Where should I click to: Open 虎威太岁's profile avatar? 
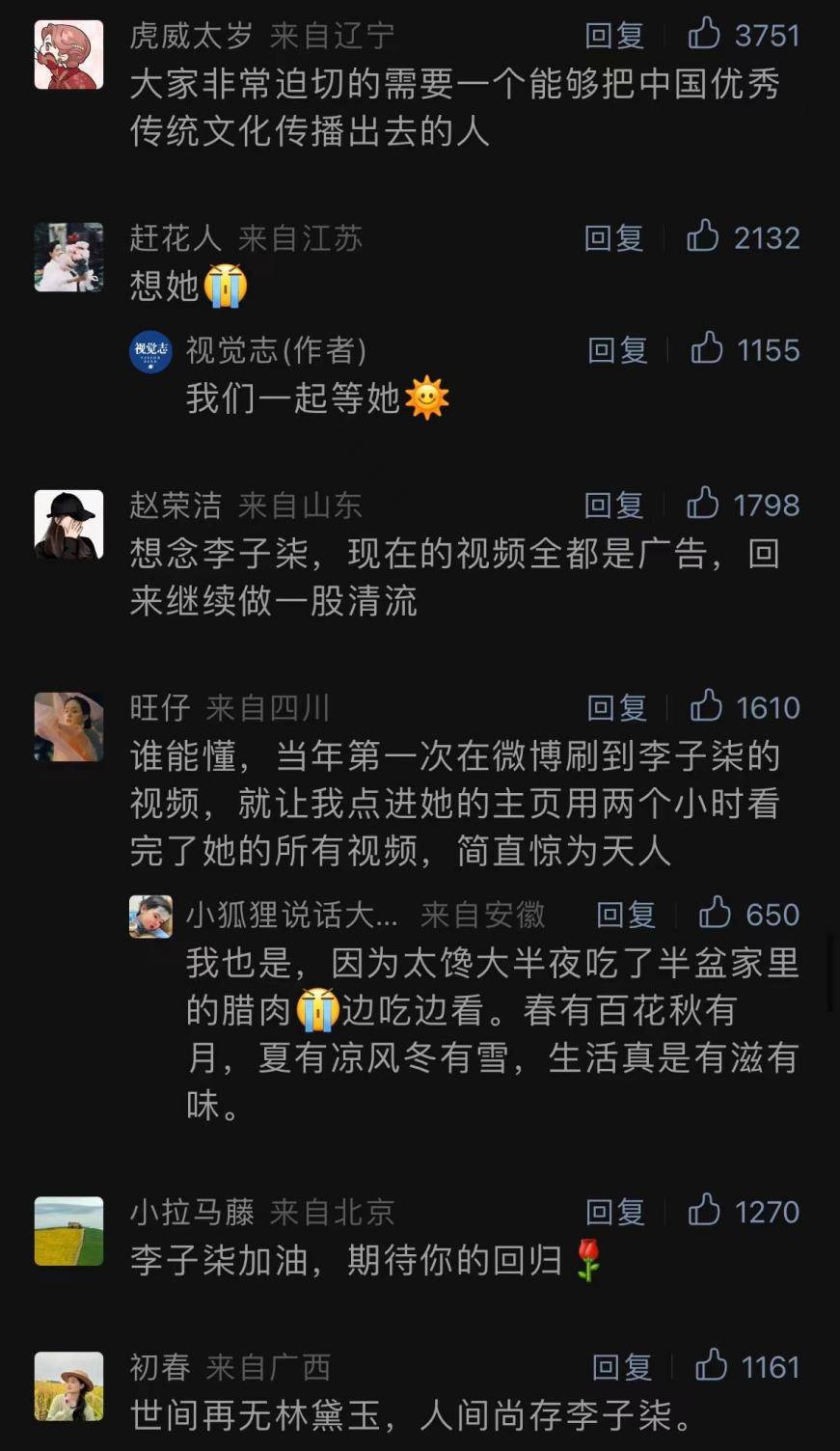pos(68,54)
